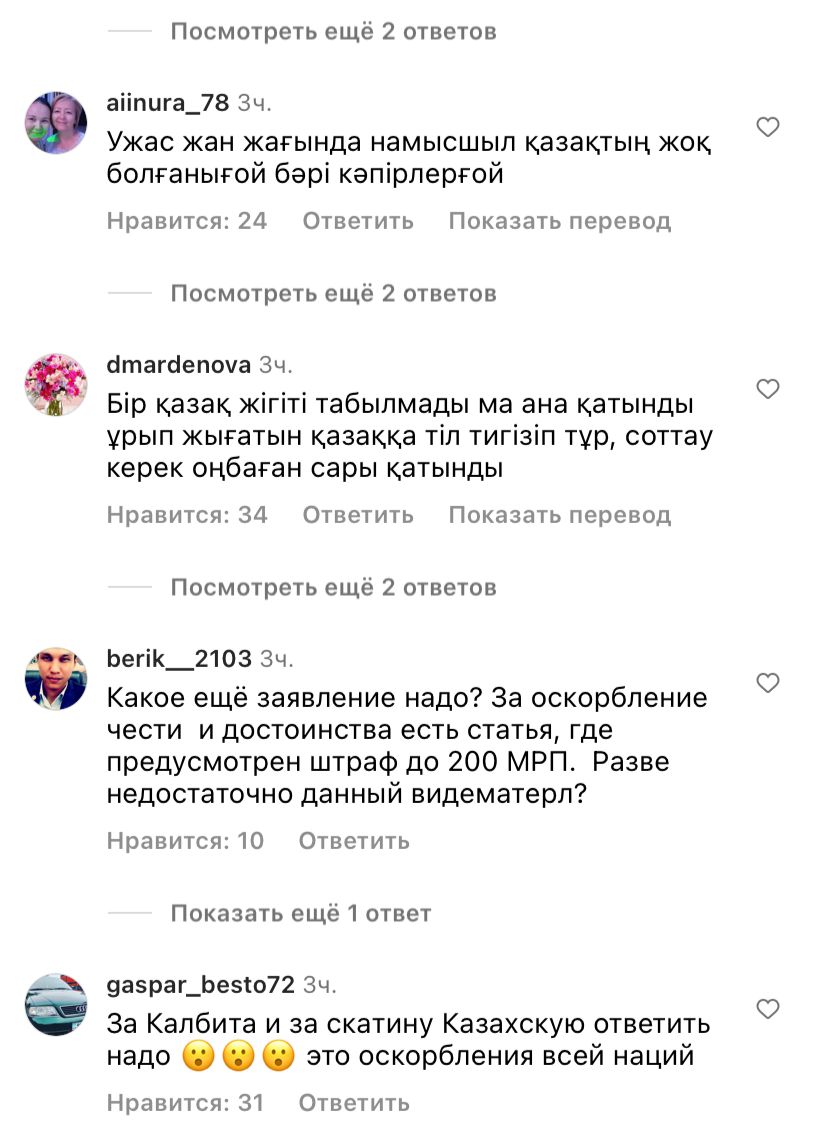Reply to berik__2103's comment
Viewport: 828px width, 1148px height.
click(x=354, y=841)
